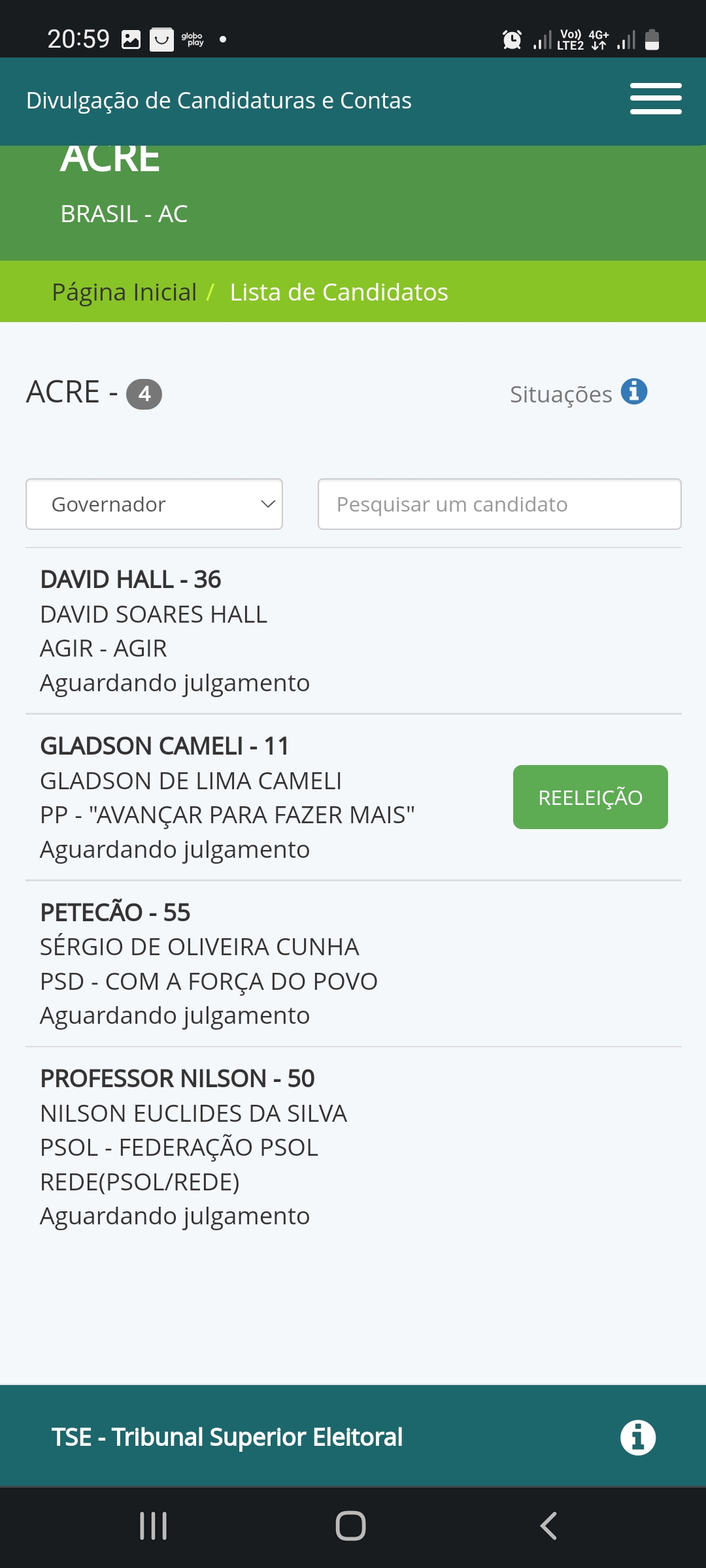706x1568 pixels.
Task: Tap the footer TSE info icon
Action: (x=638, y=1437)
